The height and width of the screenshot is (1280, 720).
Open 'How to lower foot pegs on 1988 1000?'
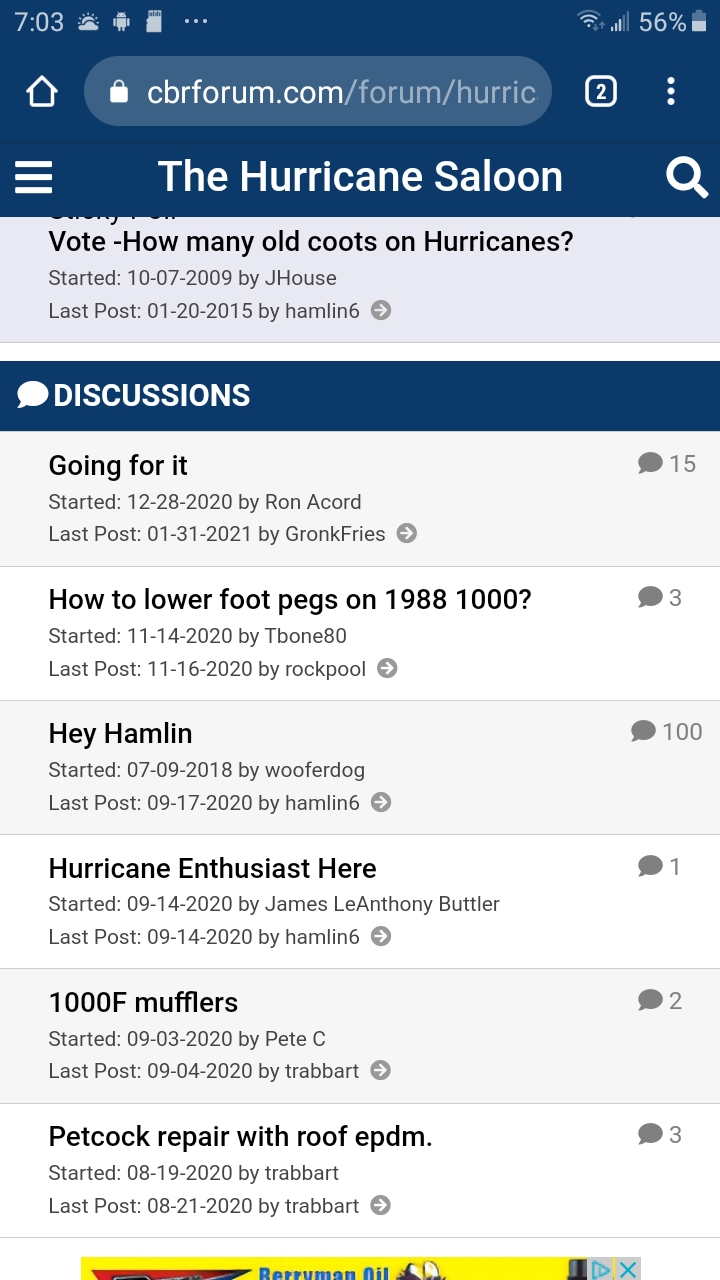(290, 599)
